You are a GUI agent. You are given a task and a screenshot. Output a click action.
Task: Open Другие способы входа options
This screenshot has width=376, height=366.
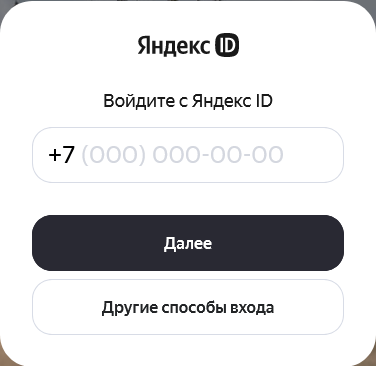click(188, 307)
